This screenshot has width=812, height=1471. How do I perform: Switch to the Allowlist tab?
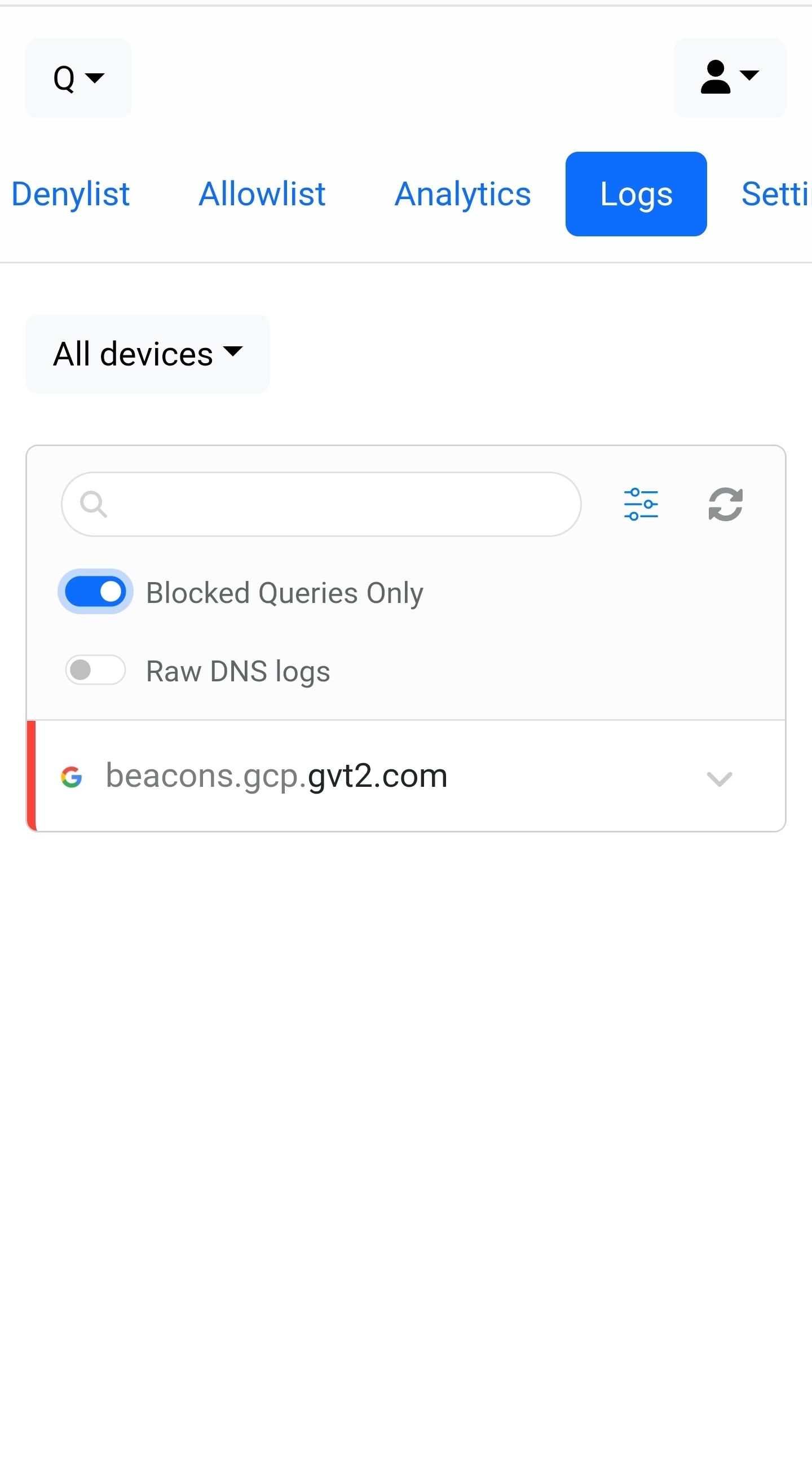click(262, 194)
